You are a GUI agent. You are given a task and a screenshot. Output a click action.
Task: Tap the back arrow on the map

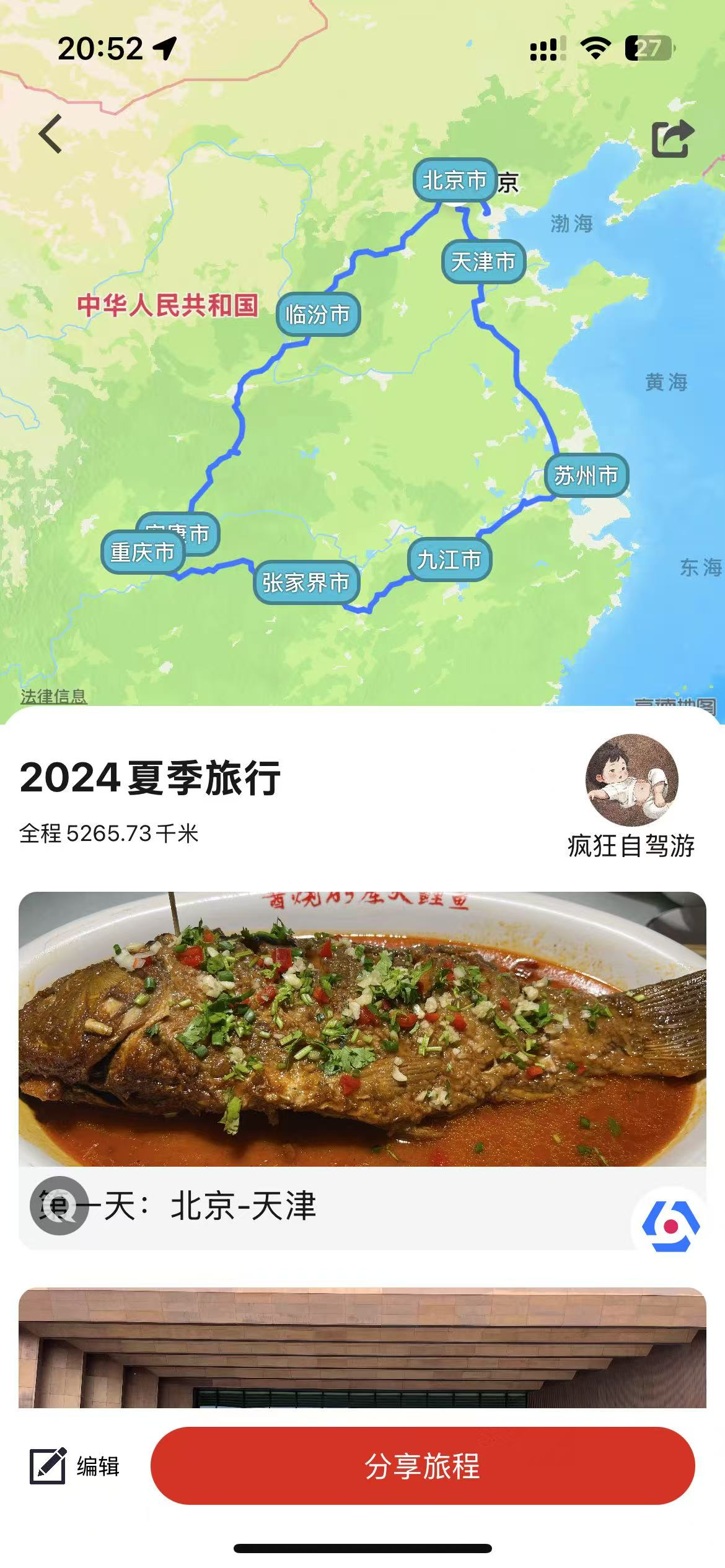[50, 135]
